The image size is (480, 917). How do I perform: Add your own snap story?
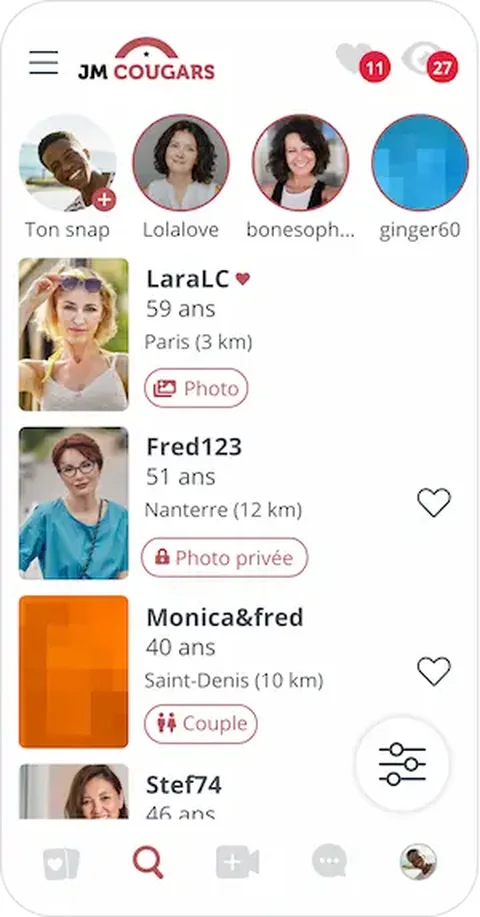(x=68, y=163)
